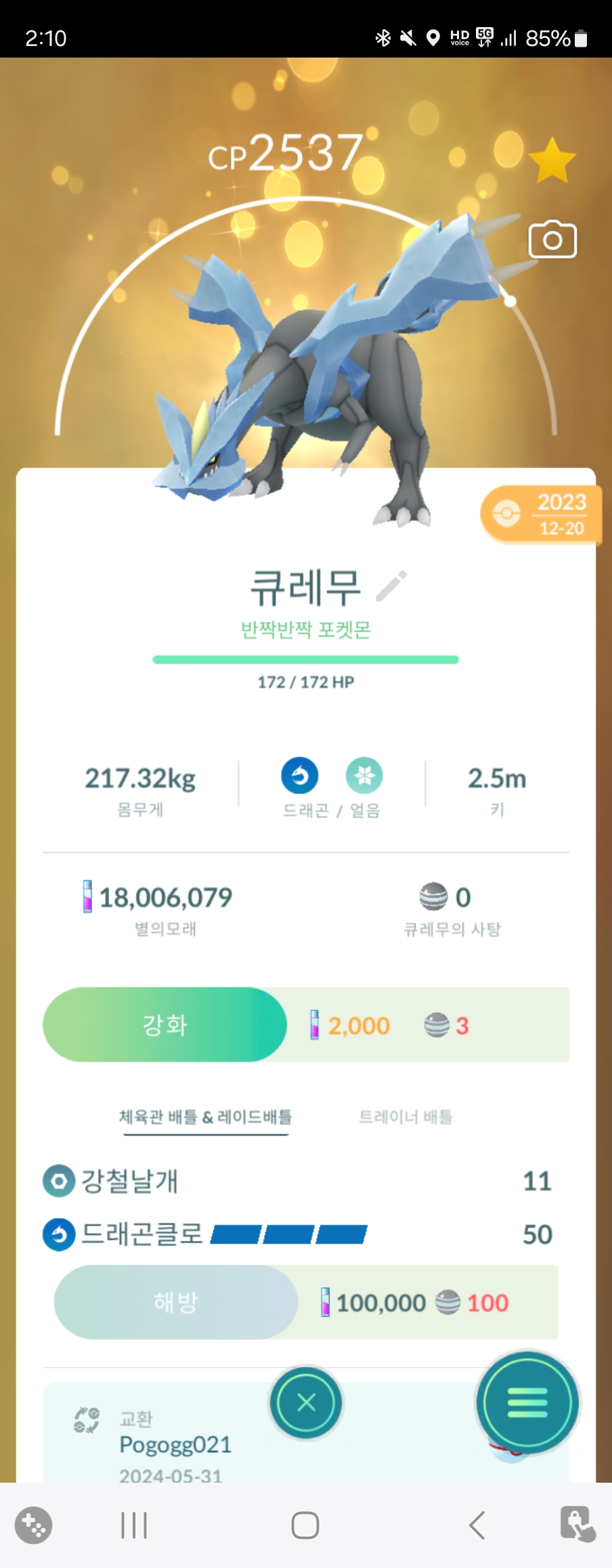Edit the nickname 큐레무 with the pencil icon
This screenshot has height=1568, width=612.
[x=392, y=586]
